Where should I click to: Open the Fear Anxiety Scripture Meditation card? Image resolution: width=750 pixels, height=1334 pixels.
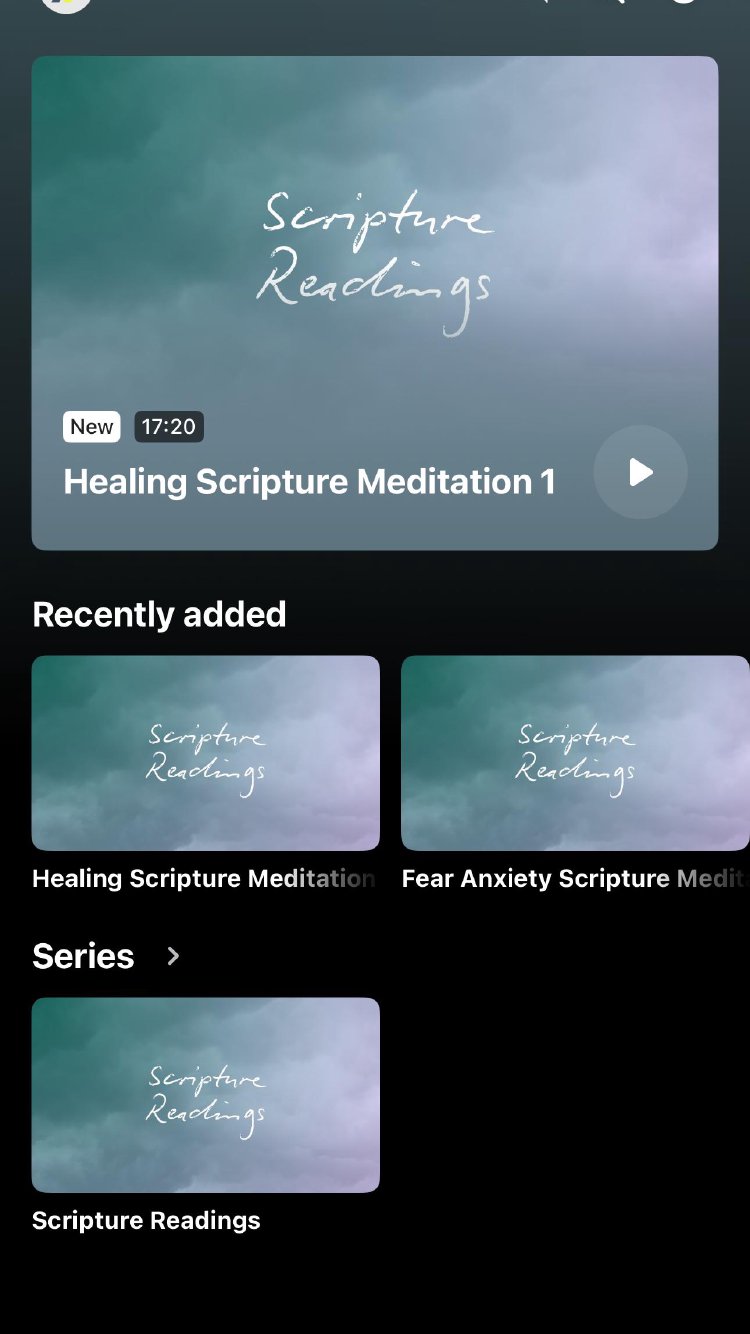575,753
